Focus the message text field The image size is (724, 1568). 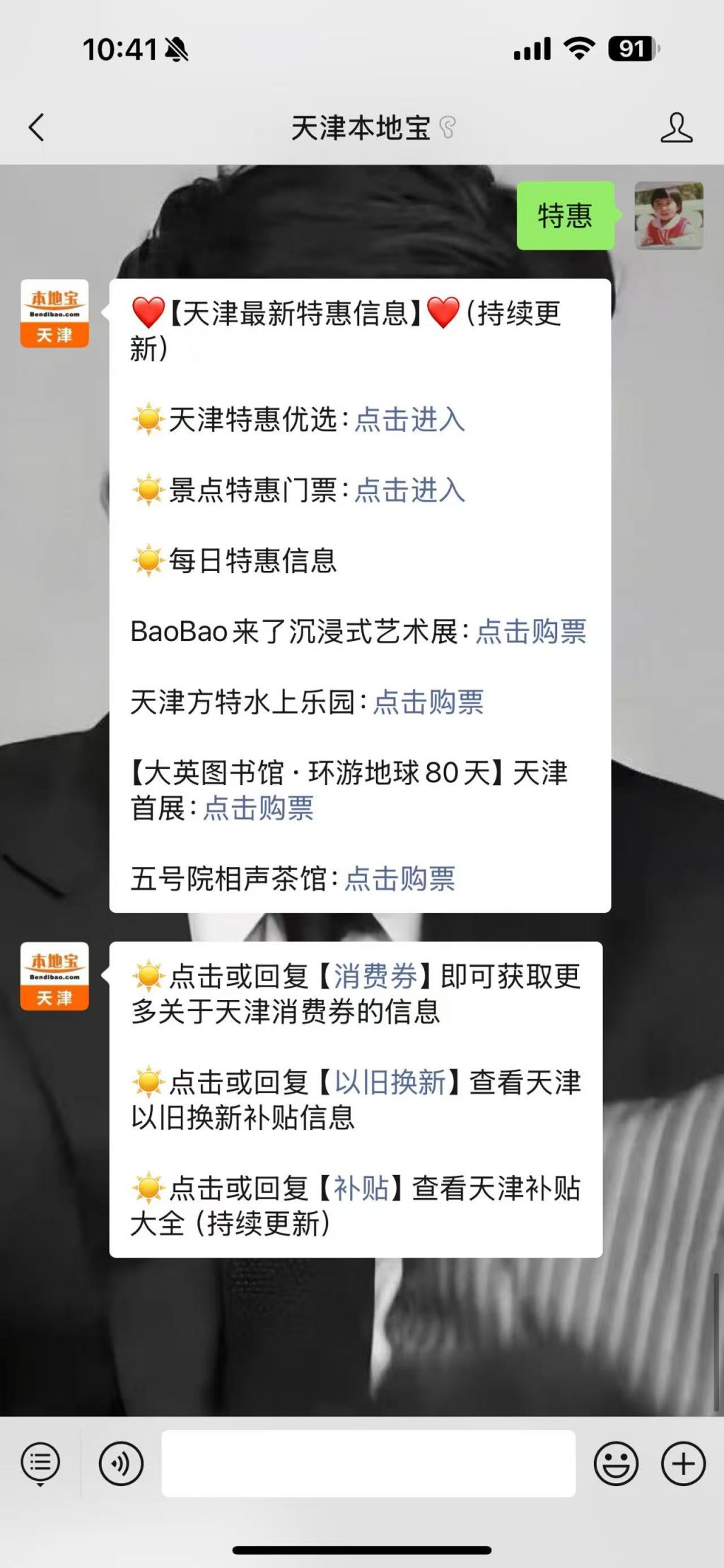[x=368, y=1463]
